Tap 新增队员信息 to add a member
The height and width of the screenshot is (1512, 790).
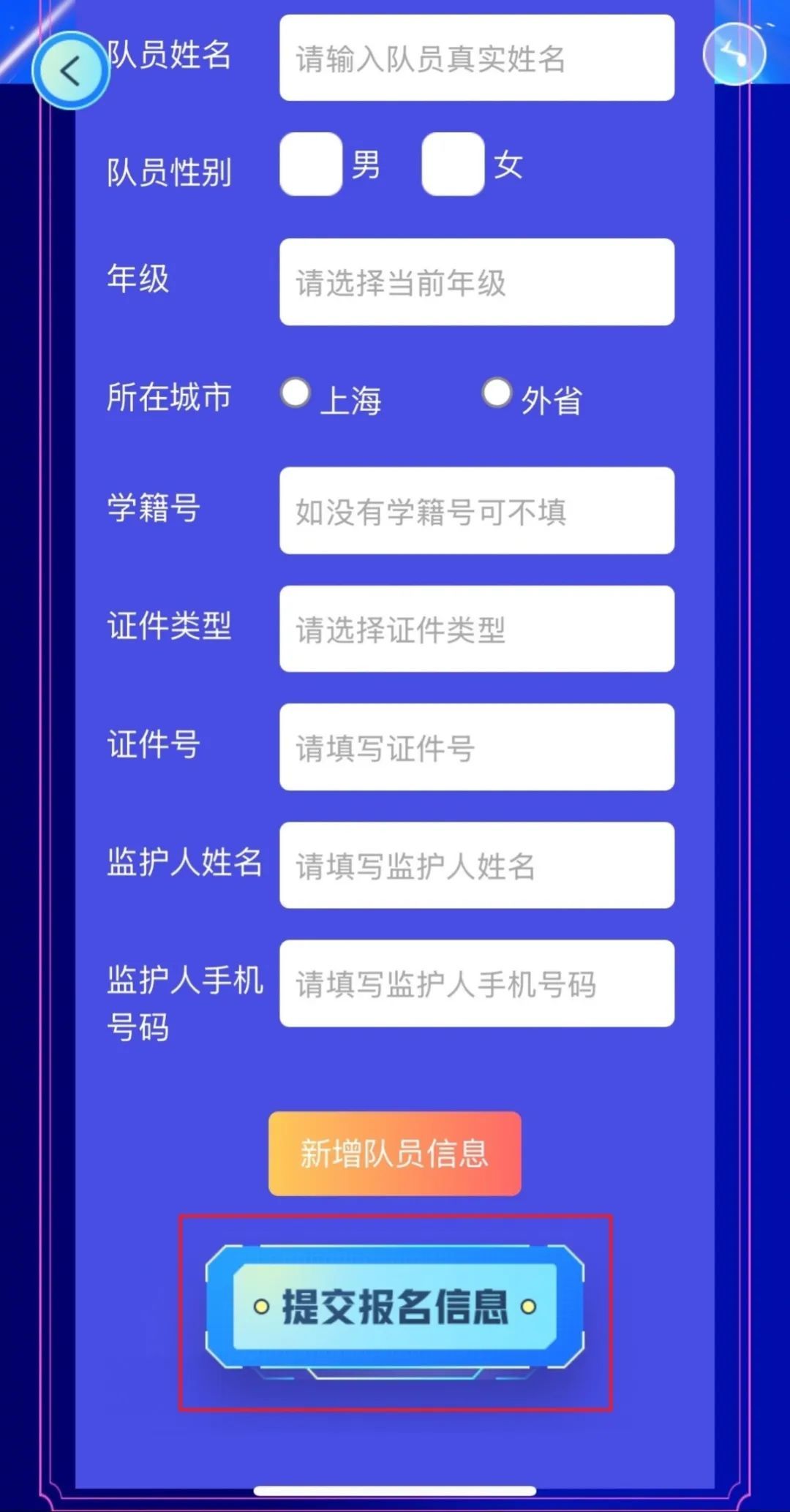(x=394, y=1153)
